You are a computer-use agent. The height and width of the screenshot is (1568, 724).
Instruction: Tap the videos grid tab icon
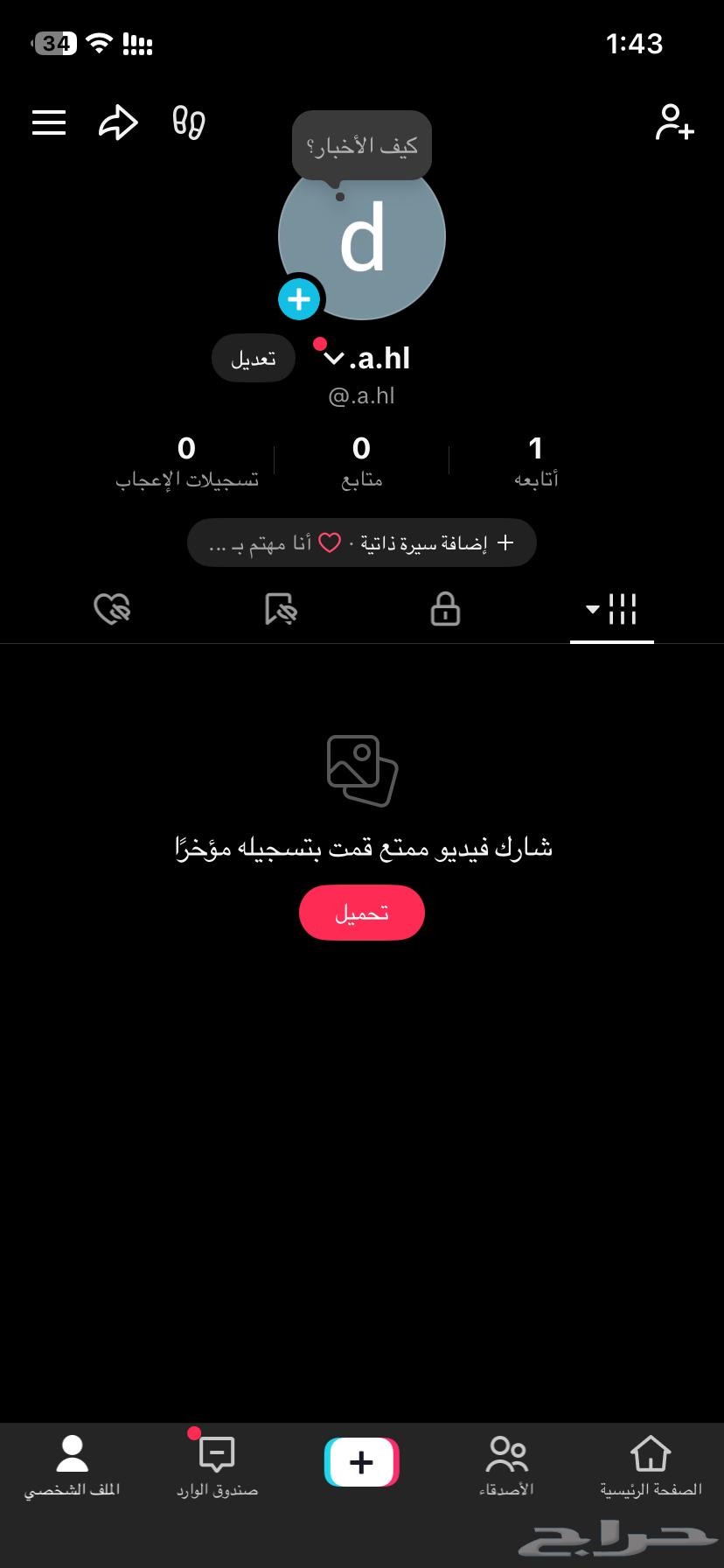[x=621, y=609]
